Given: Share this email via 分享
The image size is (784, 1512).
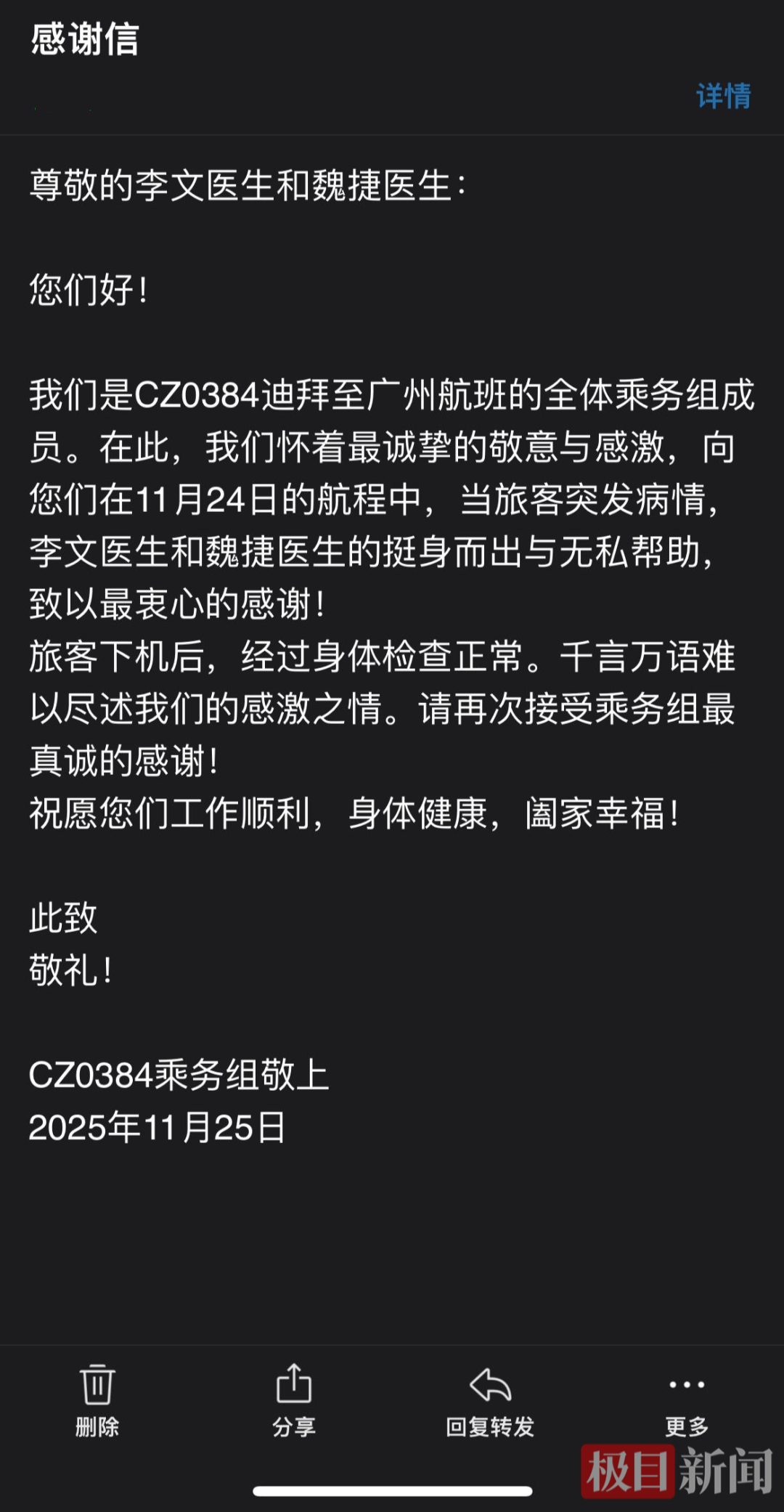Looking at the screenshot, I should coord(294,1399).
